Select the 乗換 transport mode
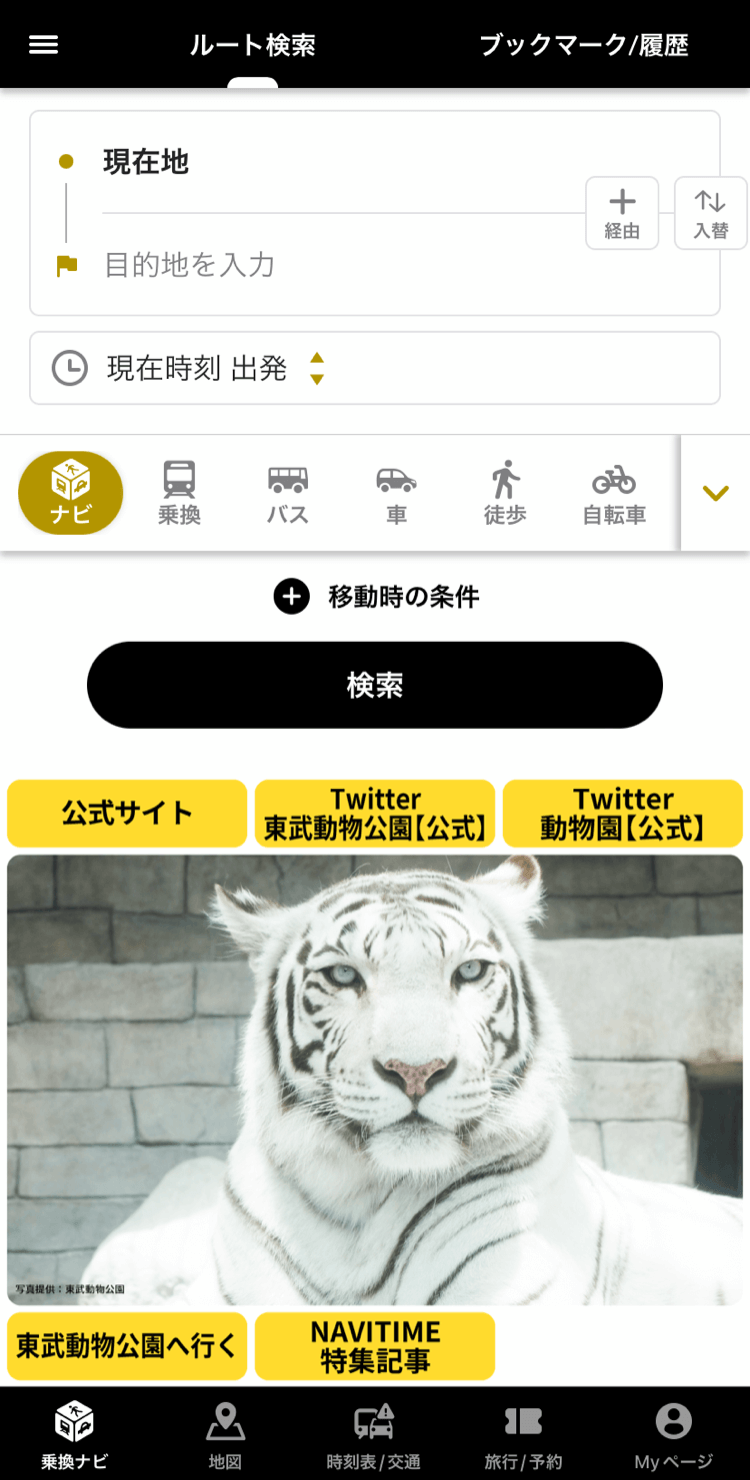Image resolution: width=750 pixels, height=1480 pixels. (x=180, y=493)
